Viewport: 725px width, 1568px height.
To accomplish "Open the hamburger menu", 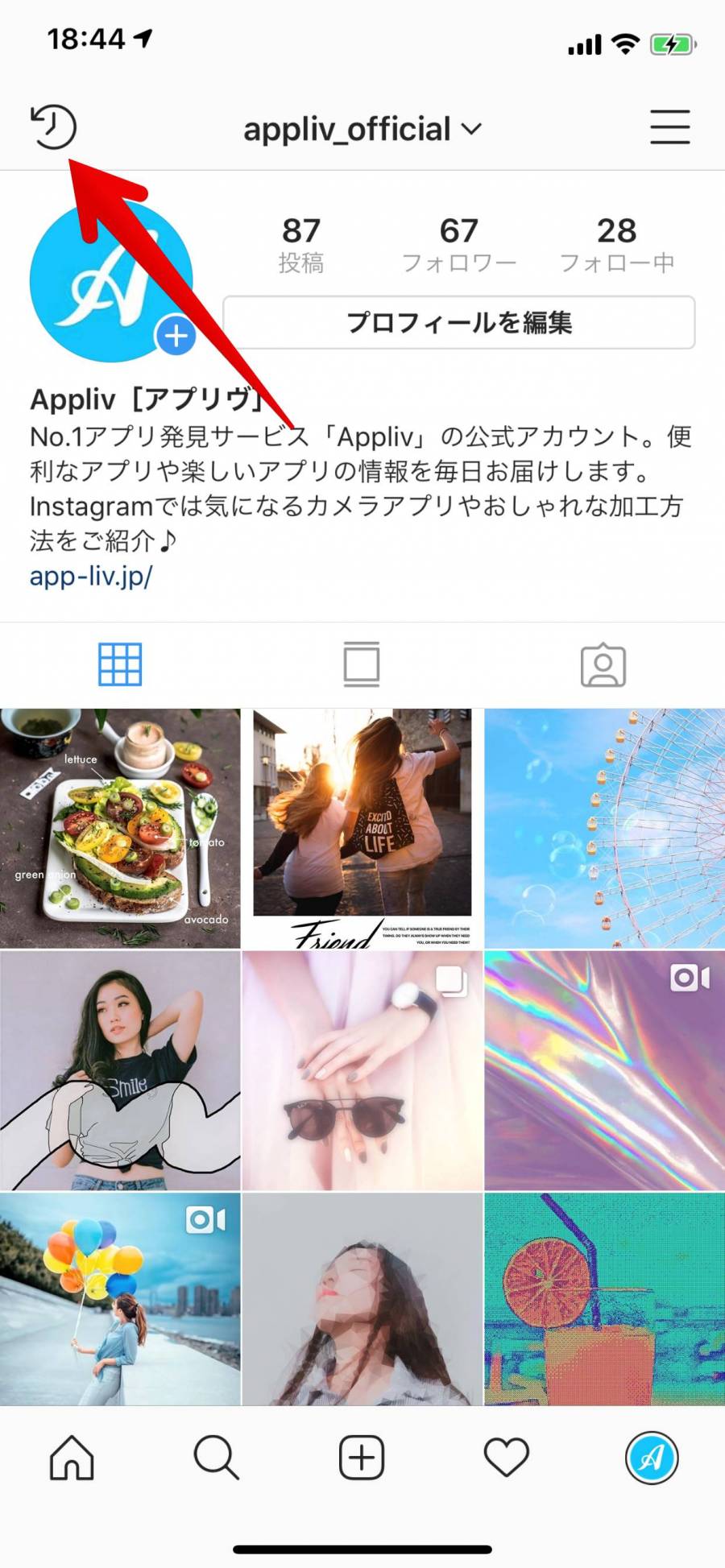I will coord(669,127).
